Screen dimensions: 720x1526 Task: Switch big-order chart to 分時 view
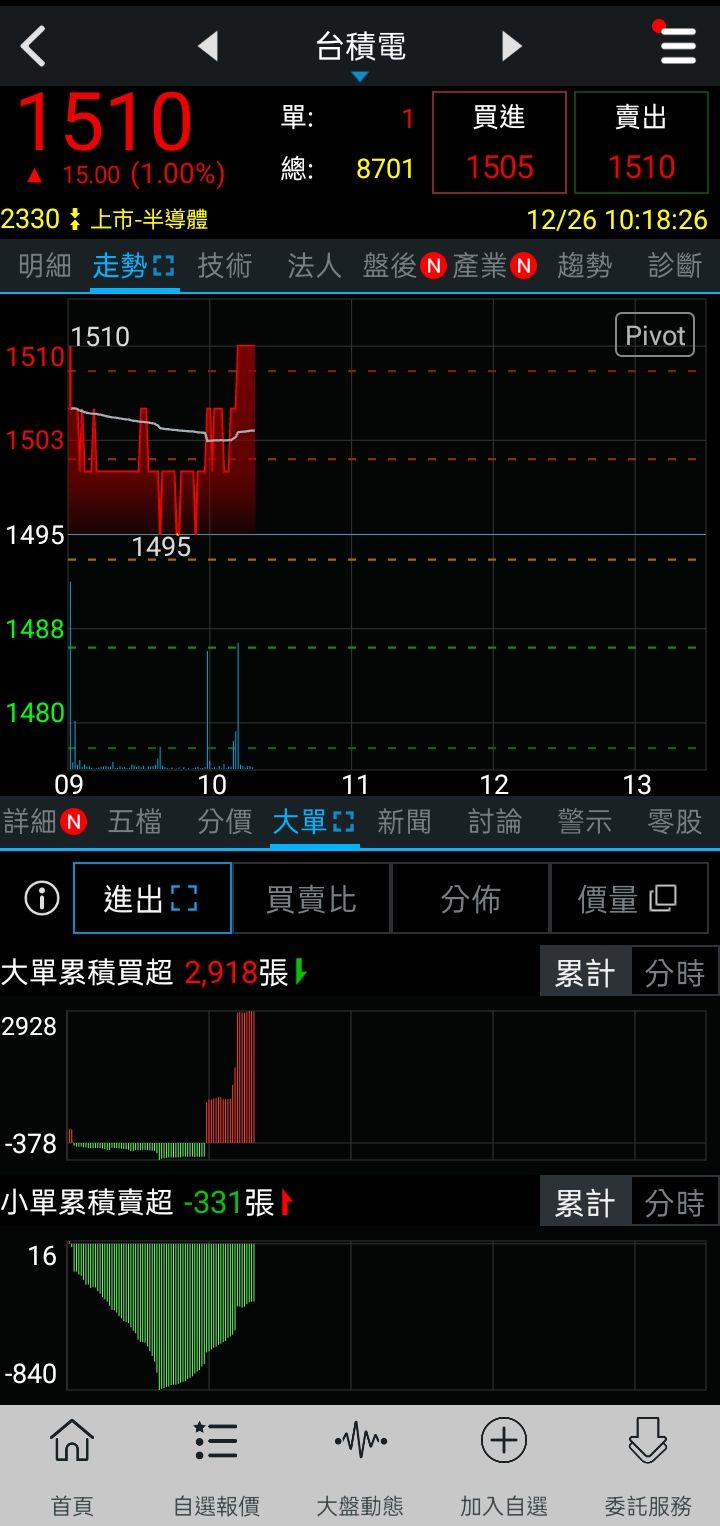pyautogui.click(x=676, y=970)
